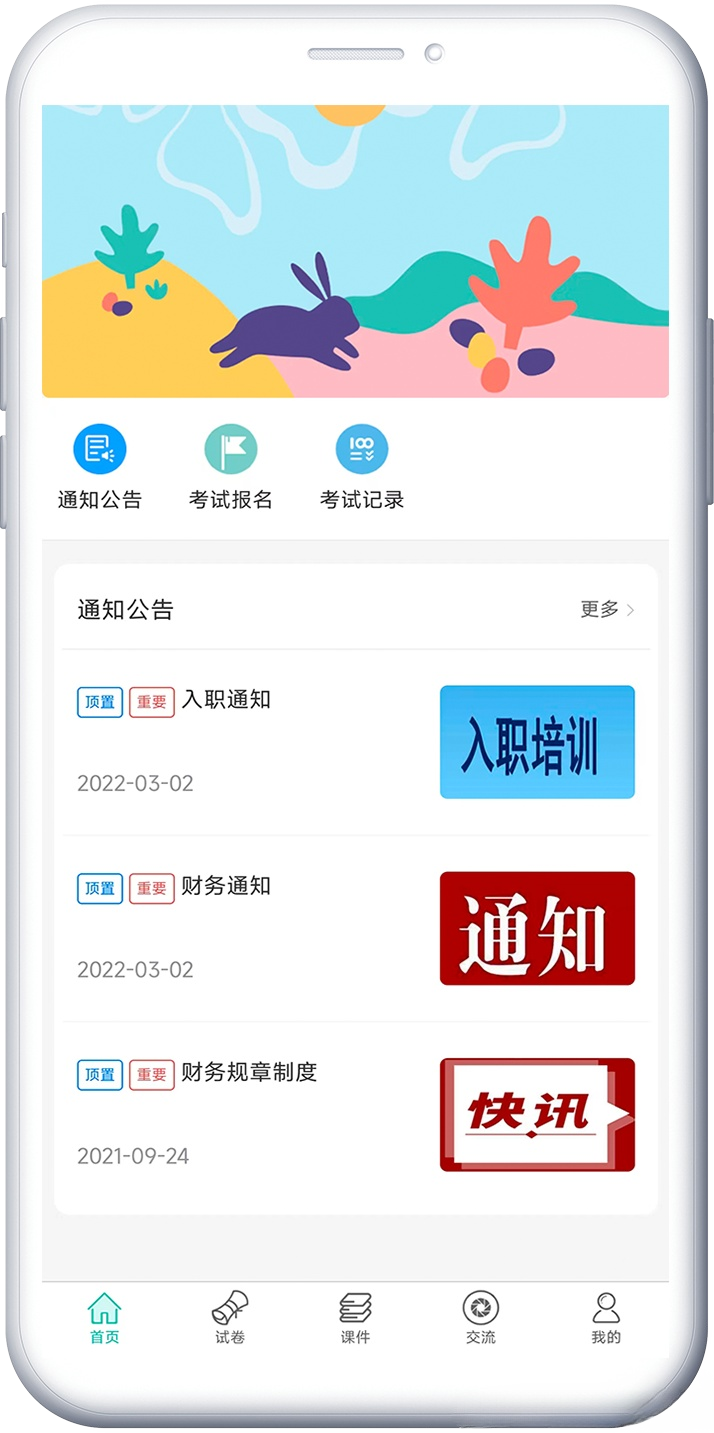Open the 财务规章制度 announcement
Image resolution: width=714 pixels, height=1433 pixels.
[x=248, y=1073]
